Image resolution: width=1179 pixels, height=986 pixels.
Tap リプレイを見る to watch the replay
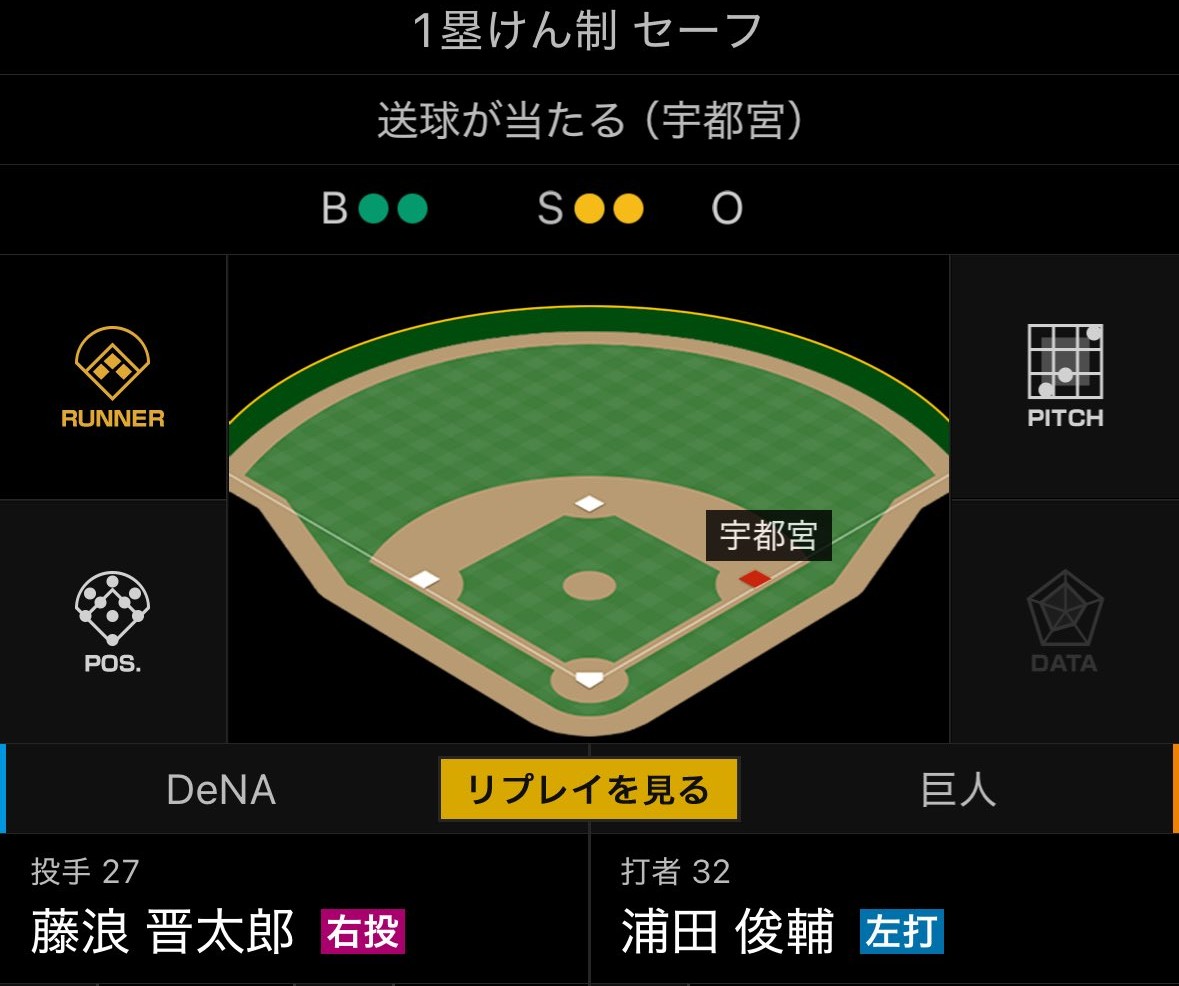588,790
